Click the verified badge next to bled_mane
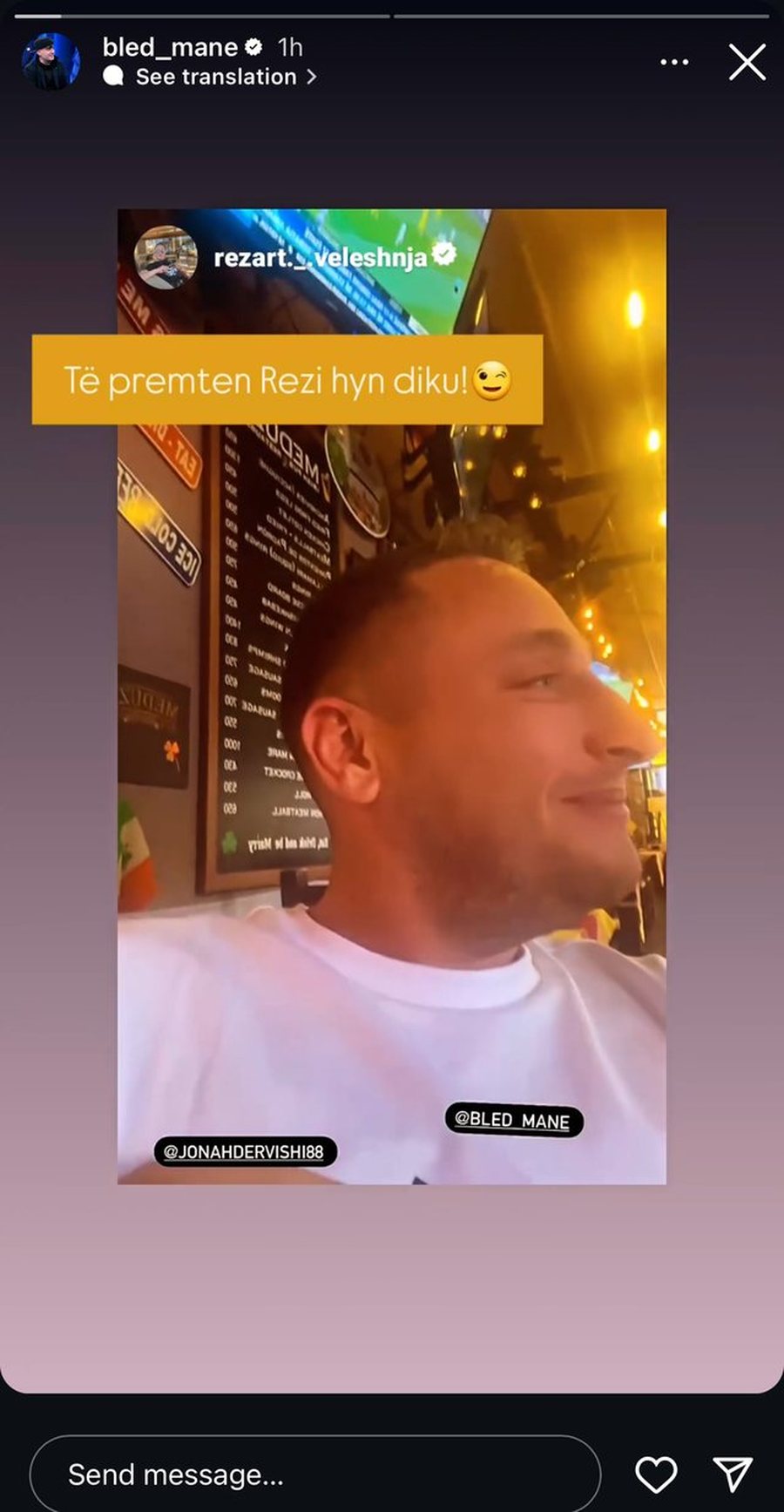This screenshot has width=784, height=1512. click(254, 48)
